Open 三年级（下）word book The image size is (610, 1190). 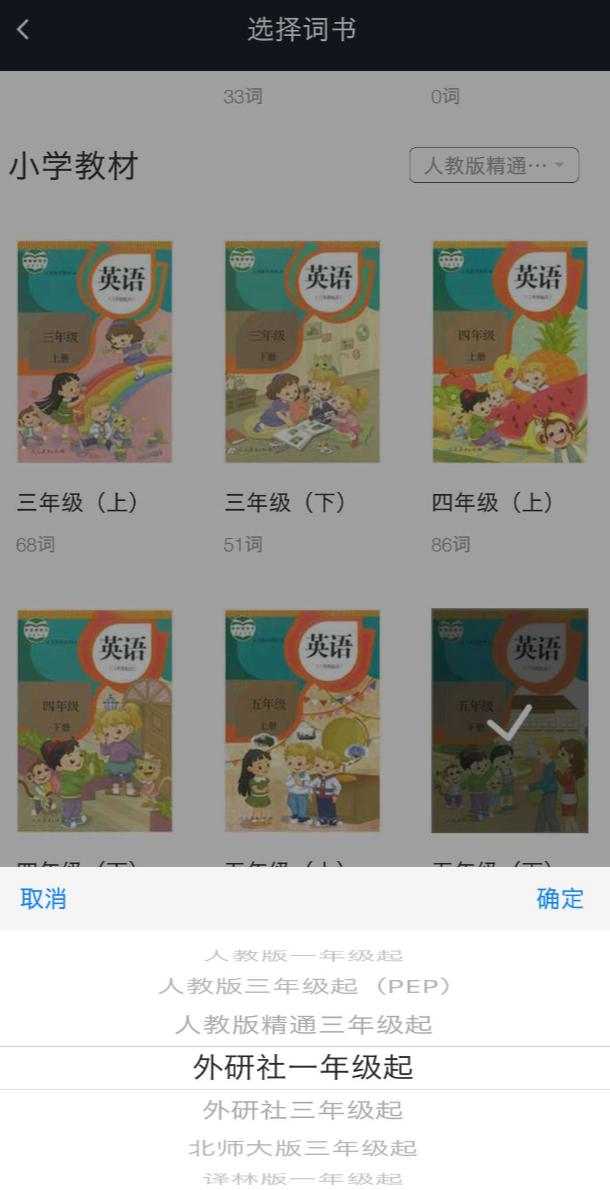[x=302, y=352]
